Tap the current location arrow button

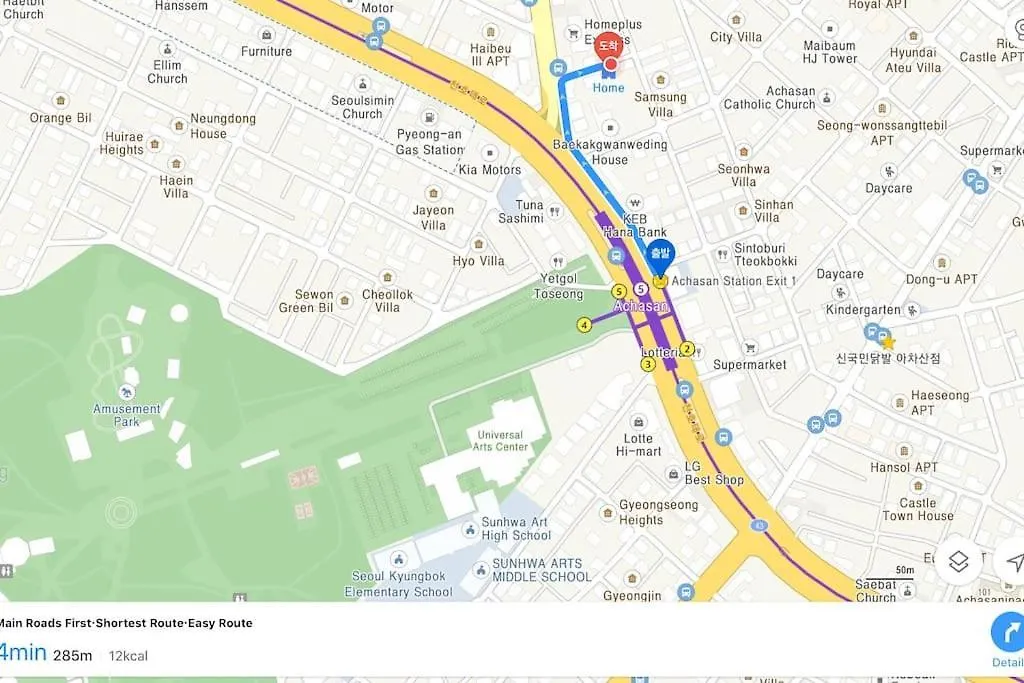[1012, 562]
